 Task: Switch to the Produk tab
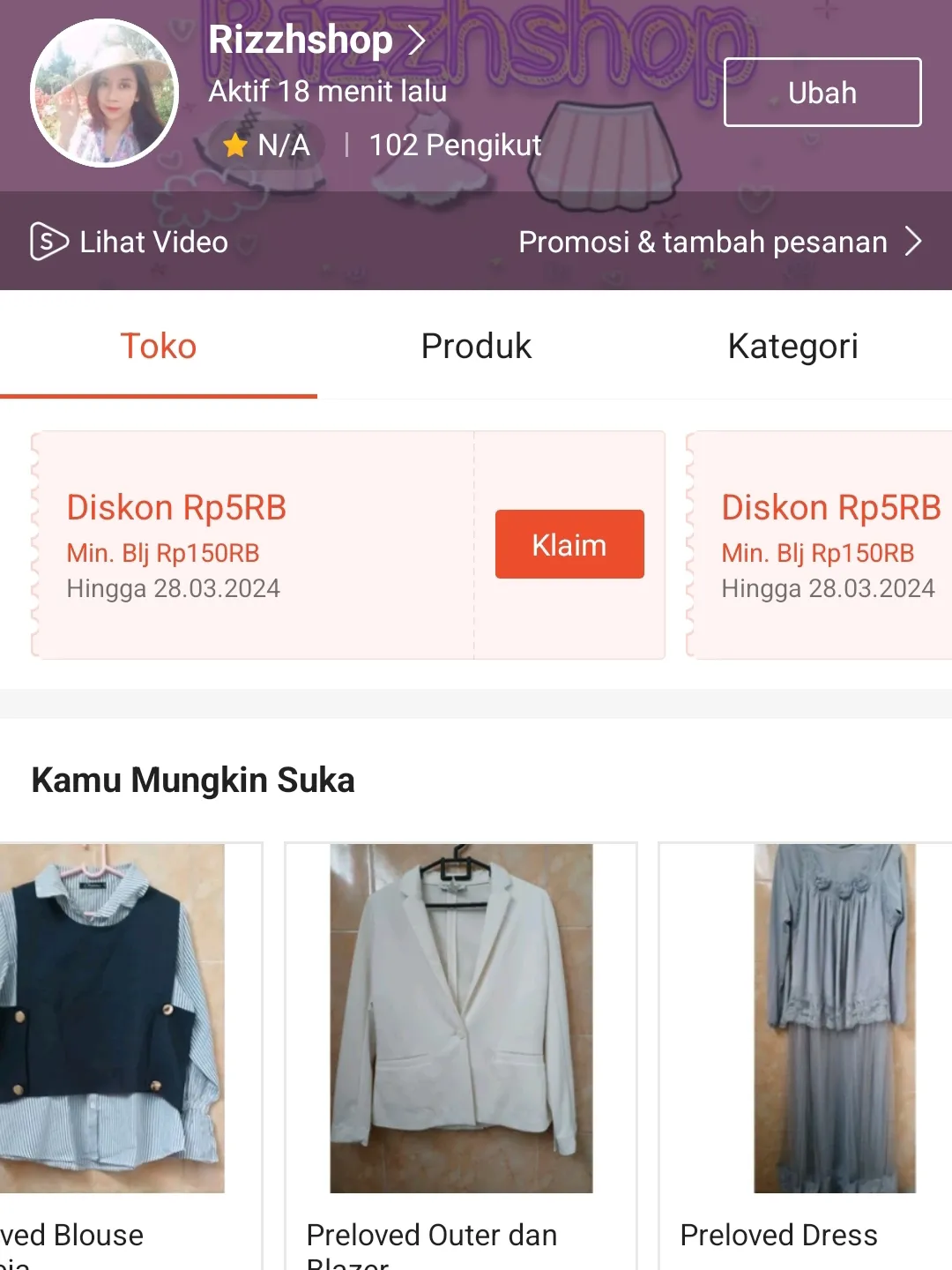click(476, 346)
